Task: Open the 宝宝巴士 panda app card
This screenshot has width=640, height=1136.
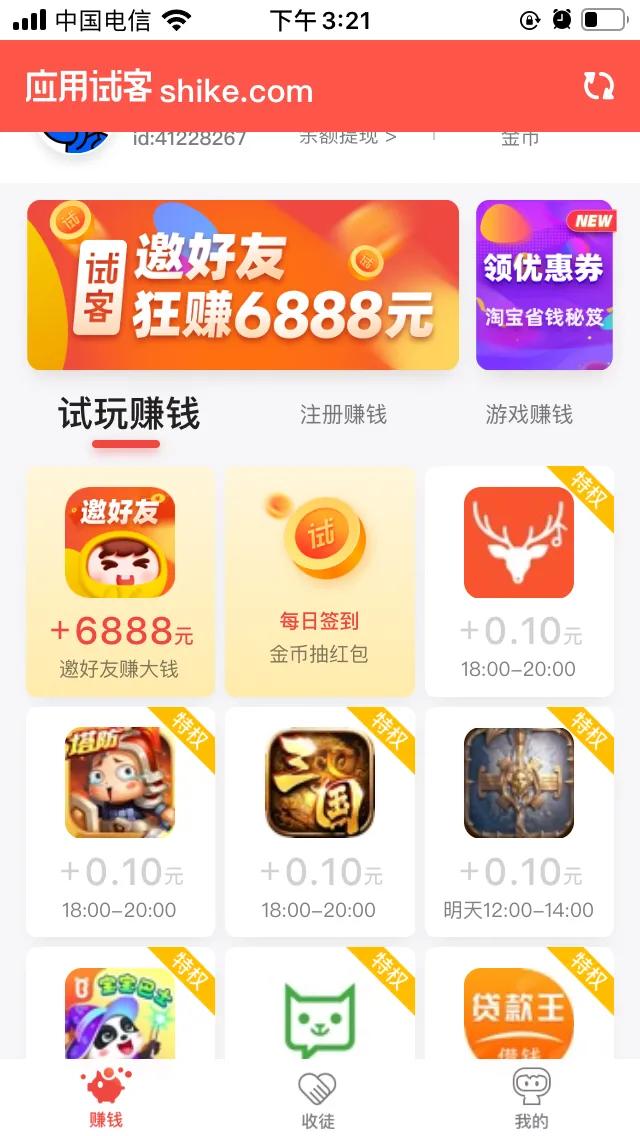Action: [x=120, y=1005]
